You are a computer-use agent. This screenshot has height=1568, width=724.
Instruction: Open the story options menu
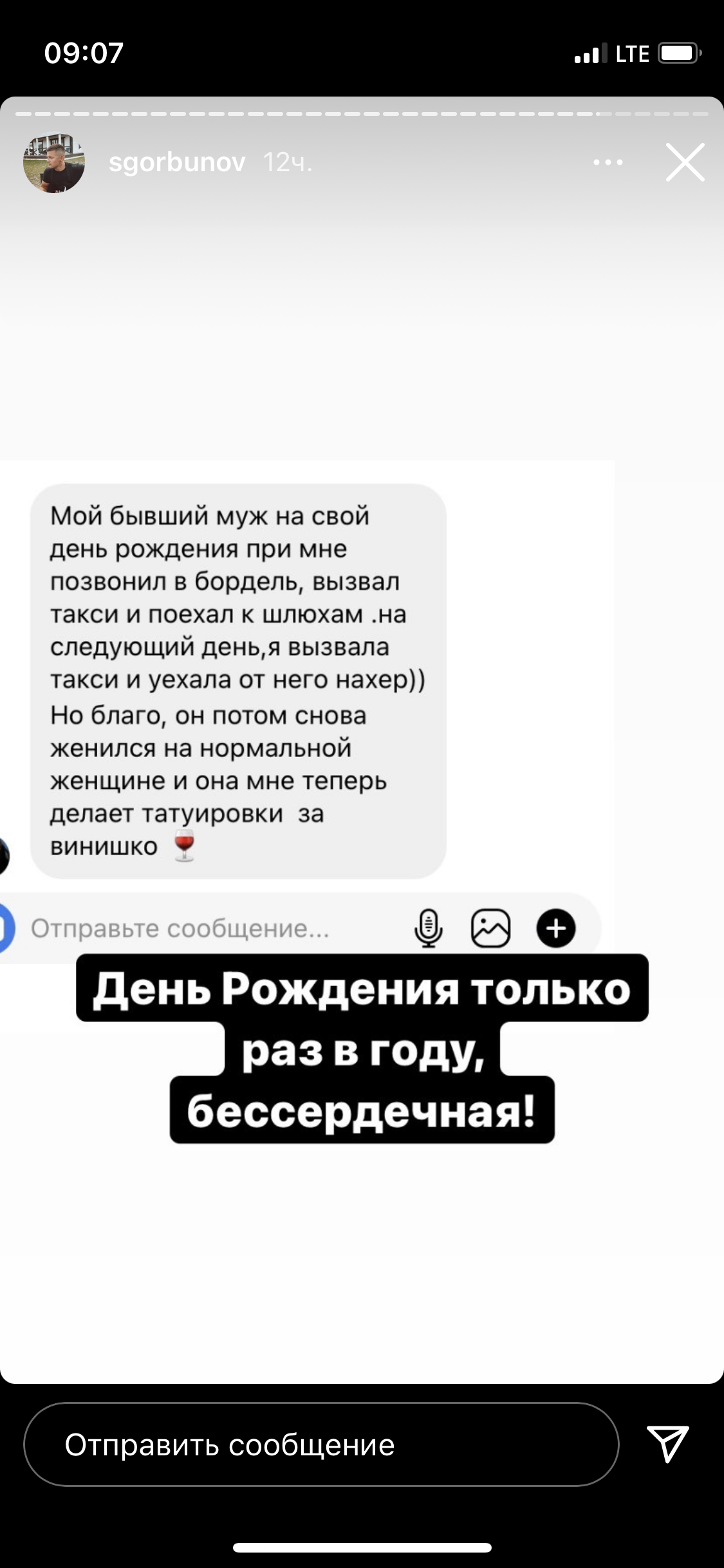(608, 162)
